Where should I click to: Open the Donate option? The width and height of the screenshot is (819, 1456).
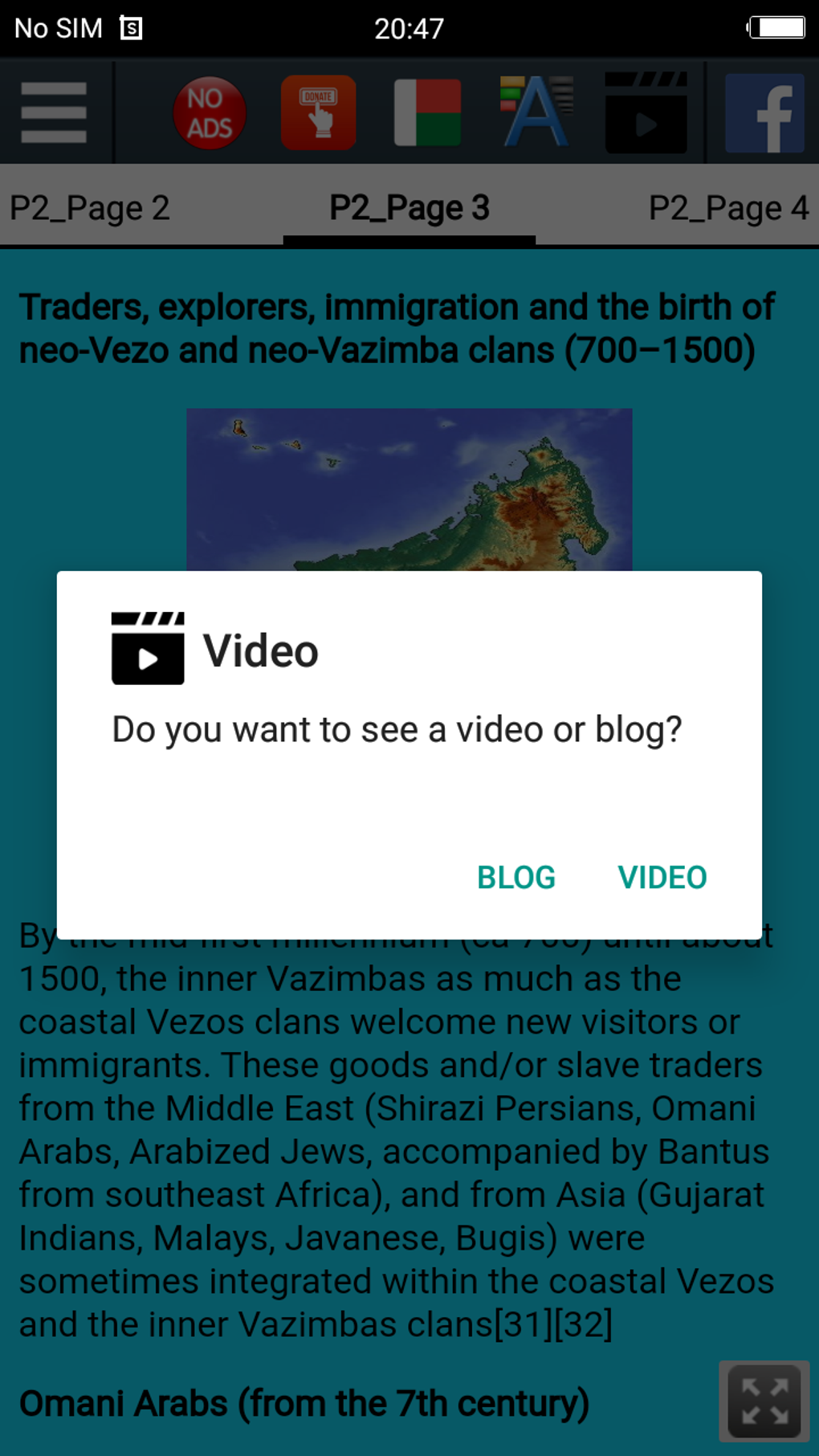(x=318, y=112)
